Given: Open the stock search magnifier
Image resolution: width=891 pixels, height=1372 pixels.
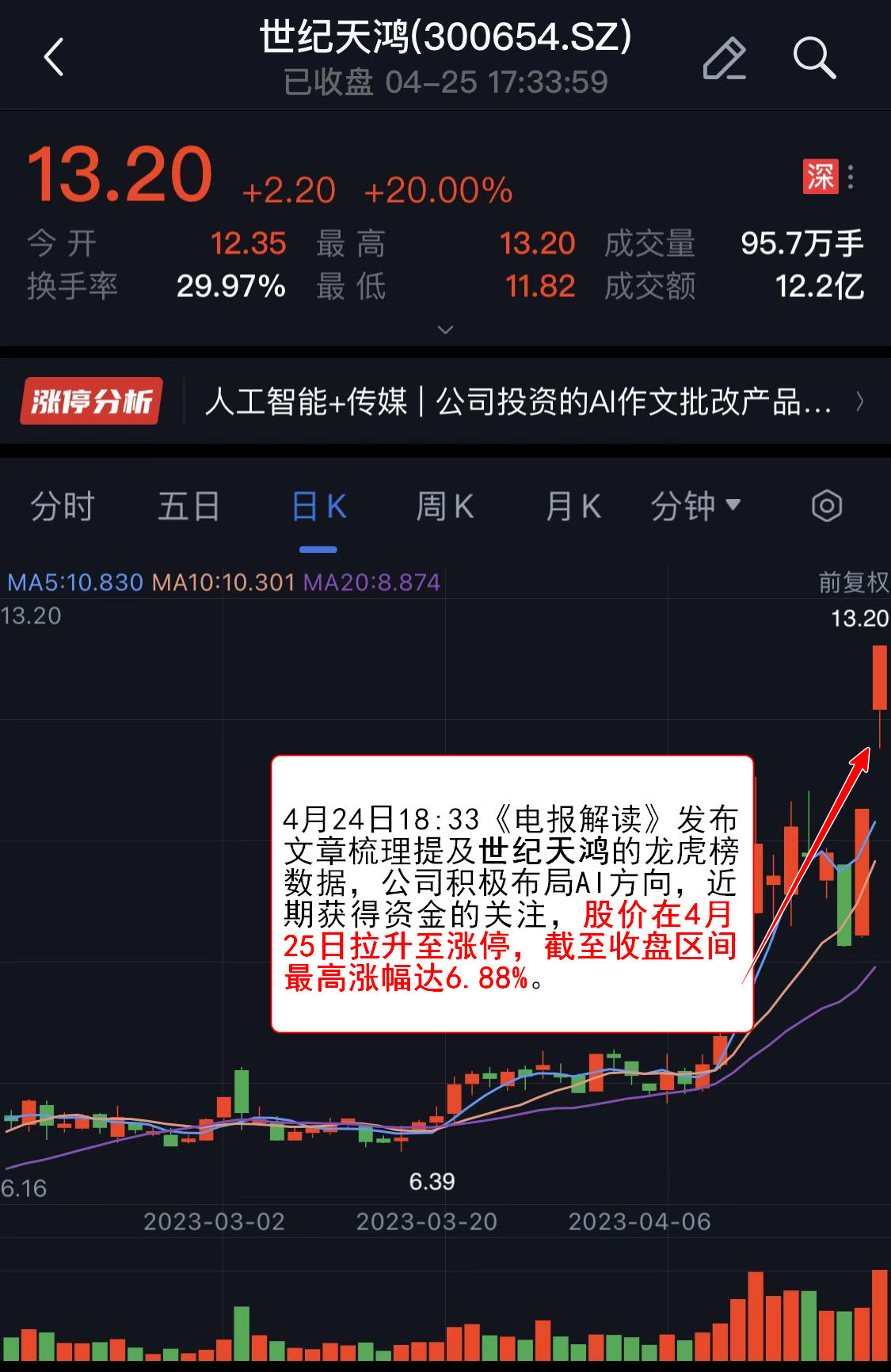Looking at the screenshot, I should click(814, 58).
